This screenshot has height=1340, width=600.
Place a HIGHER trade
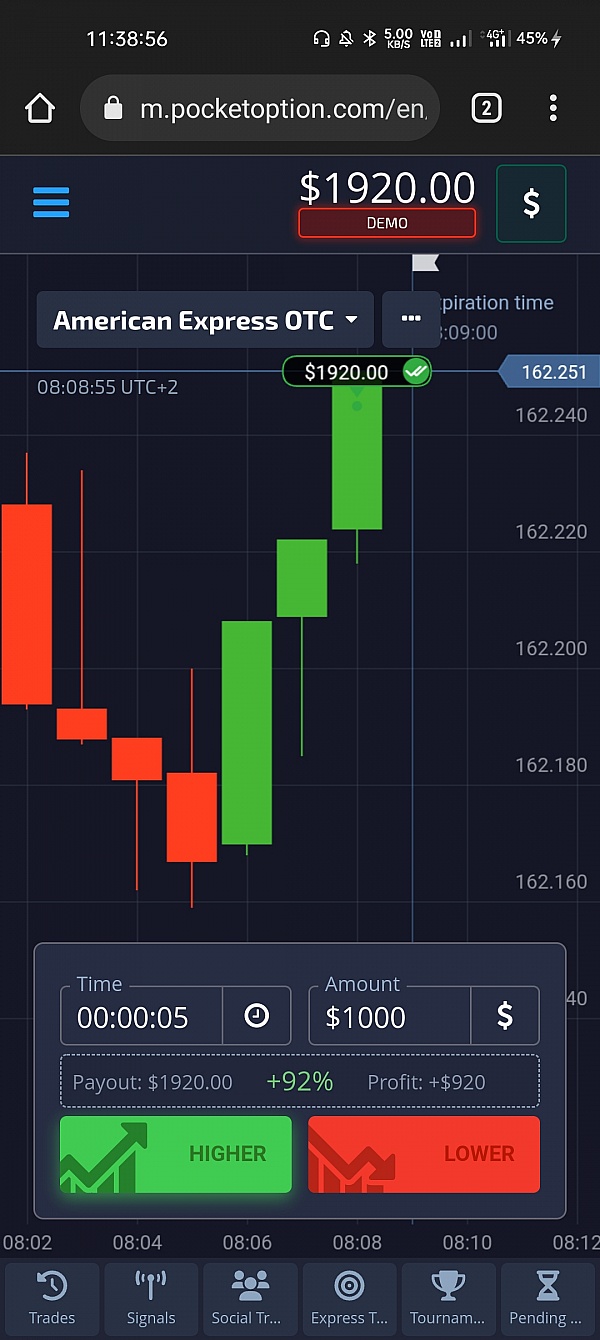point(176,1154)
